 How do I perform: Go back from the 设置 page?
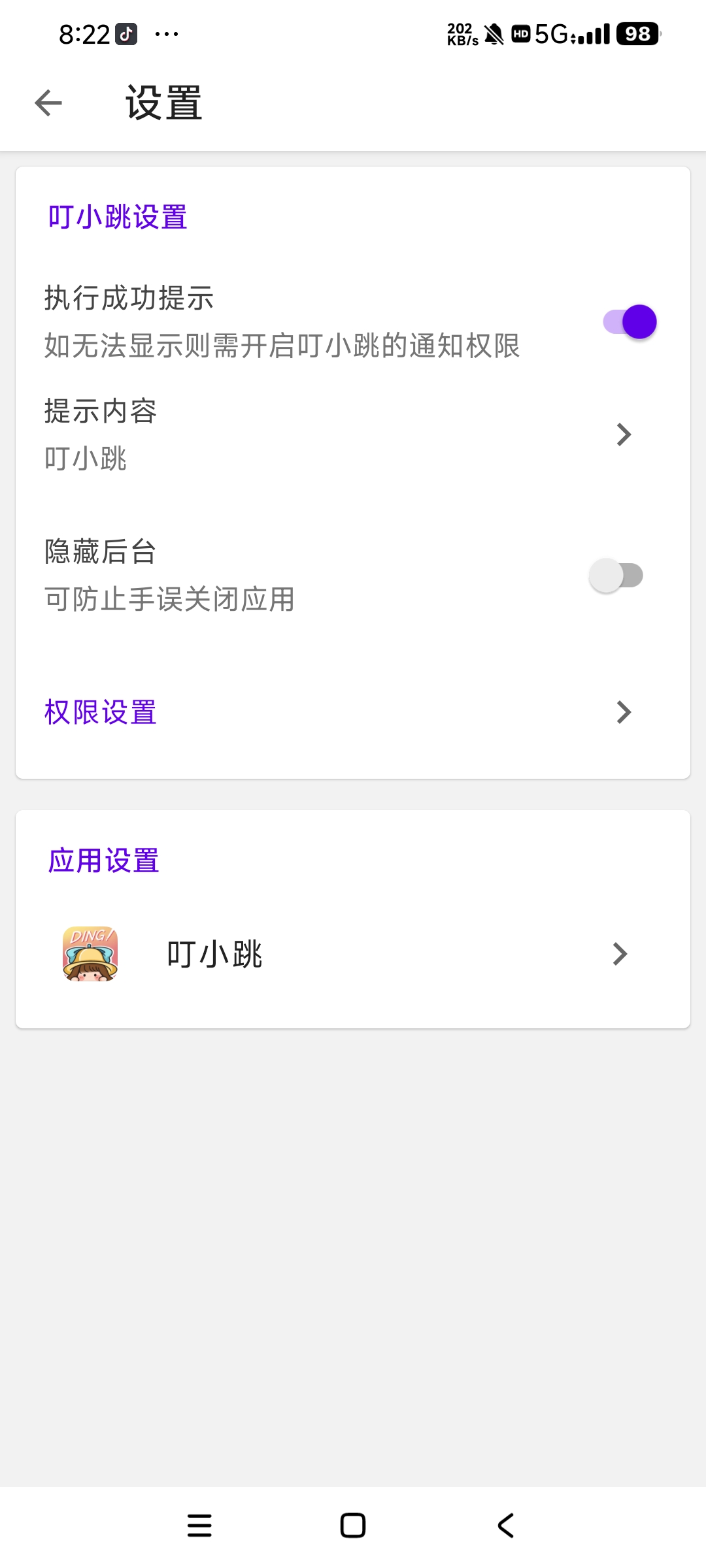point(48,103)
